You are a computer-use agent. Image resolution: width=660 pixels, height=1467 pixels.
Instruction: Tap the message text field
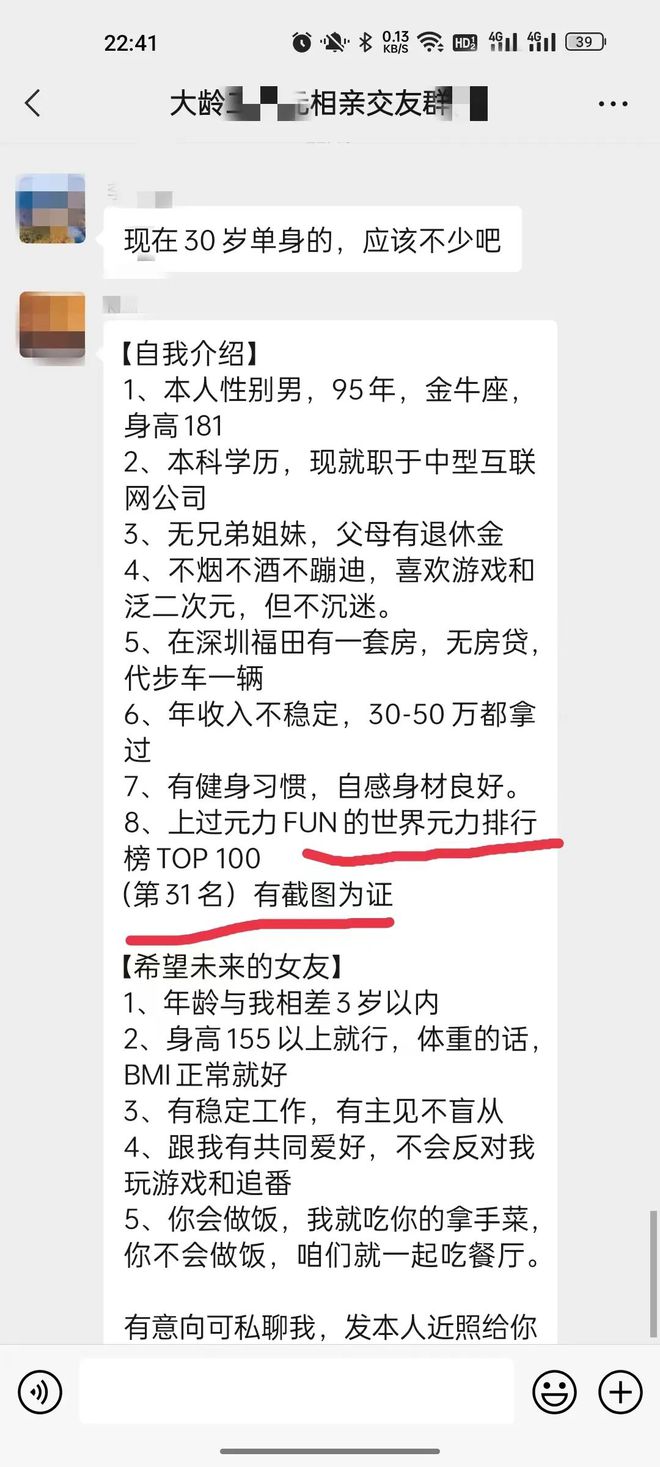tap(296, 1391)
